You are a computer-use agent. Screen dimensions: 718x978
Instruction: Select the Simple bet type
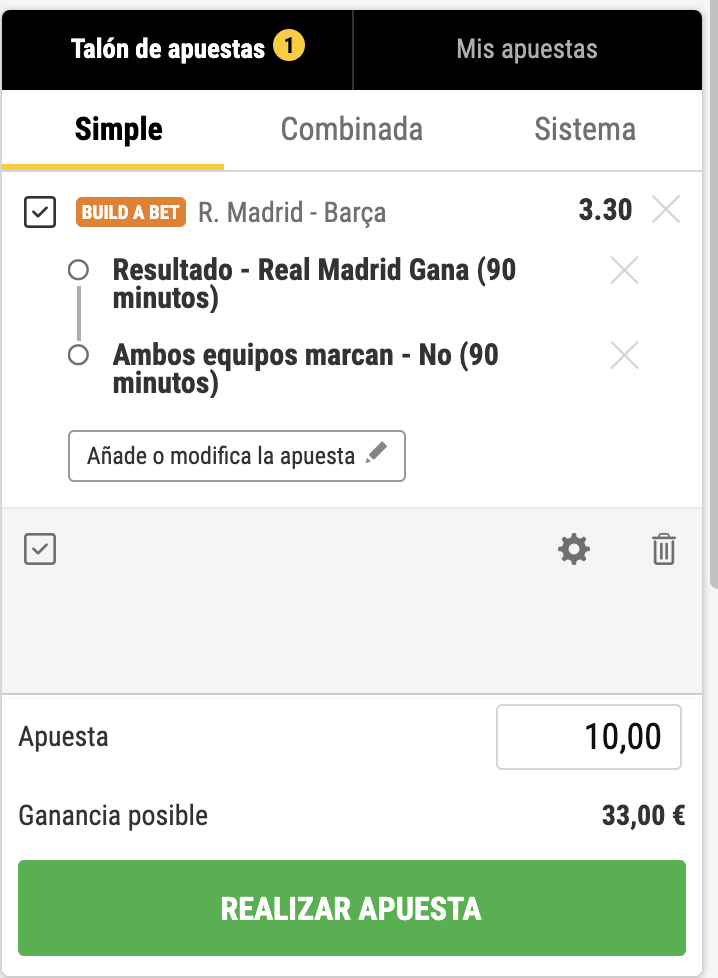[x=118, y=130]
